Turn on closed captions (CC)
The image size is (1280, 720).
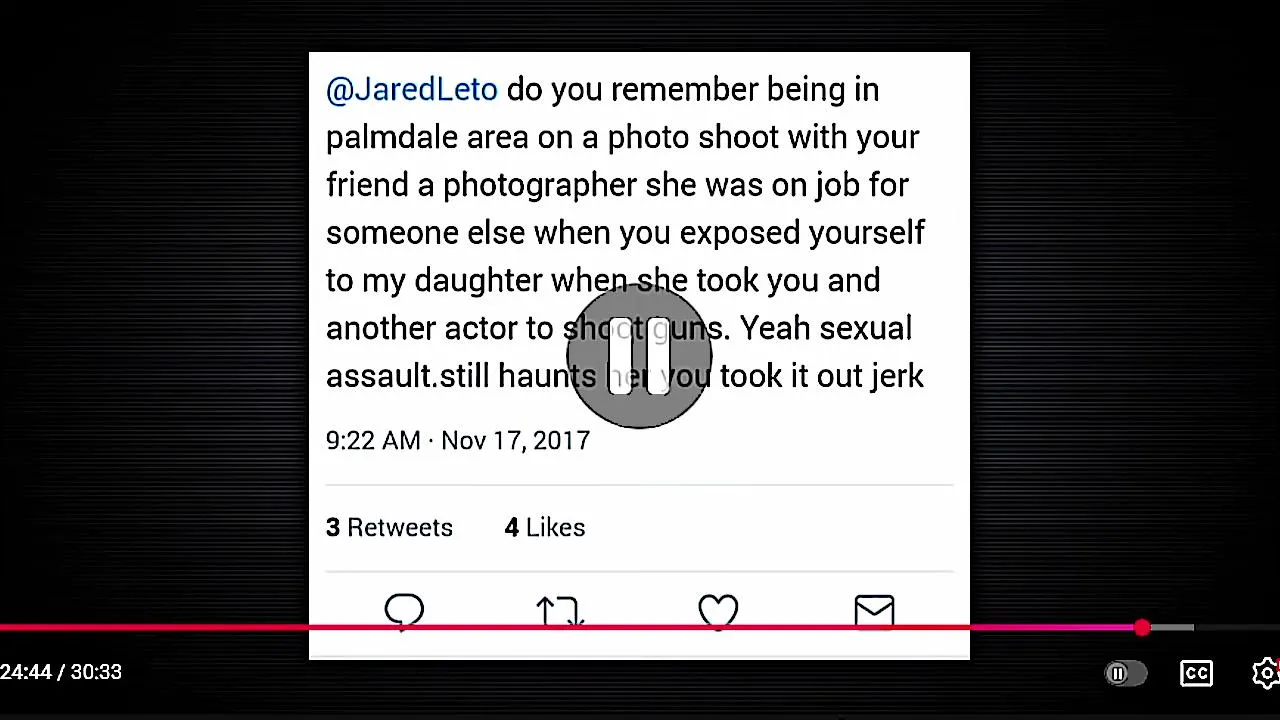[1196, 673]
